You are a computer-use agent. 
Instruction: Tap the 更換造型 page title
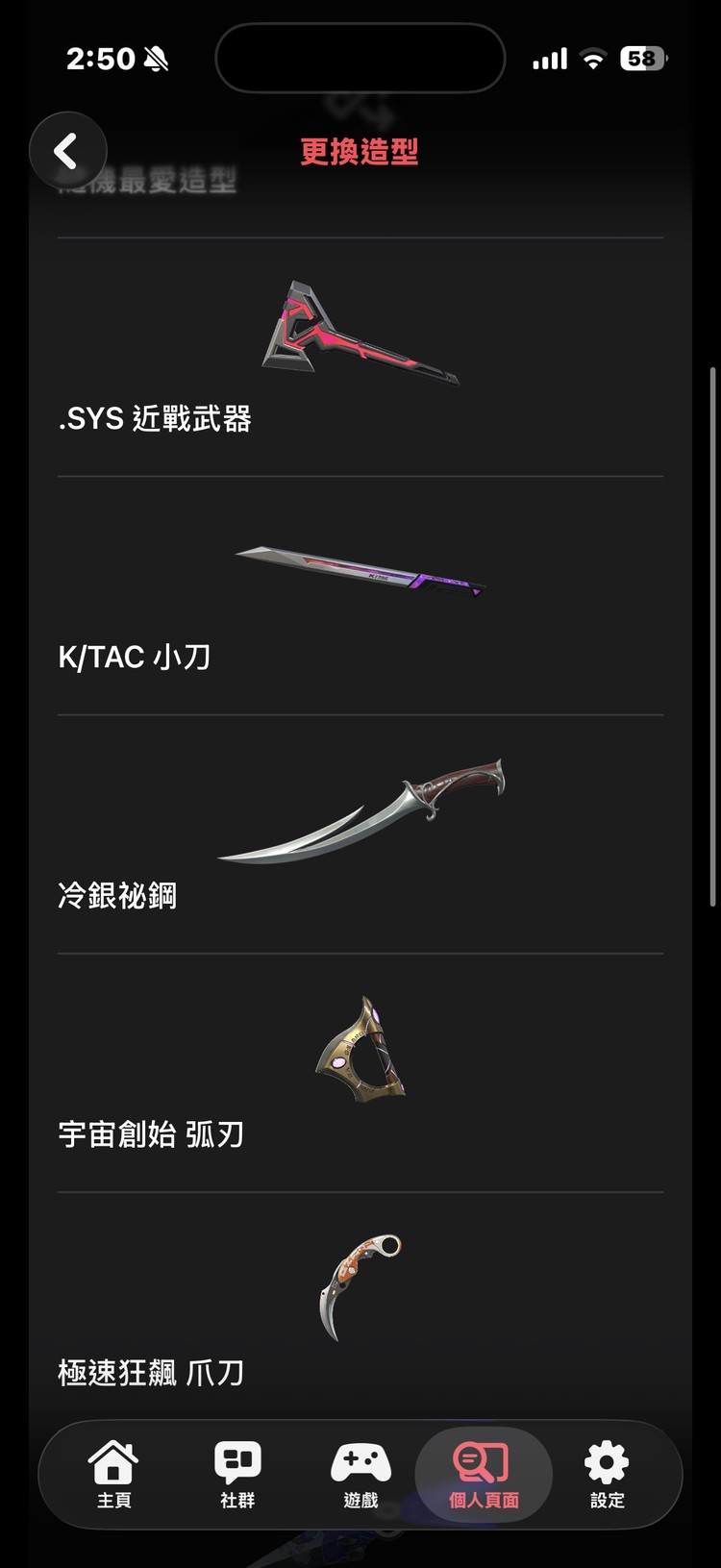pyautogui.click(x=360, y=154)
